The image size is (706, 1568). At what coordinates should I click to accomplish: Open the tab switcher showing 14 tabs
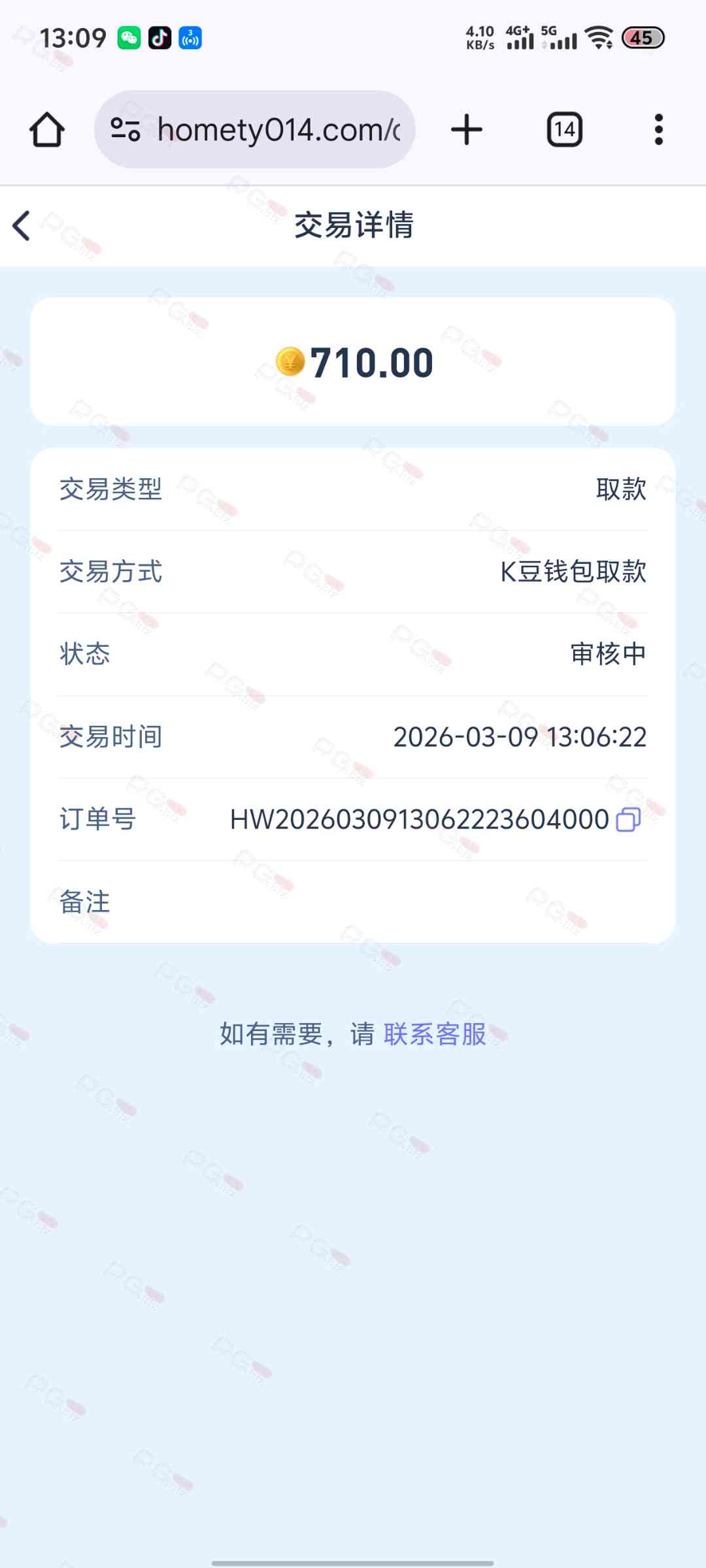(x=564, y=130)
